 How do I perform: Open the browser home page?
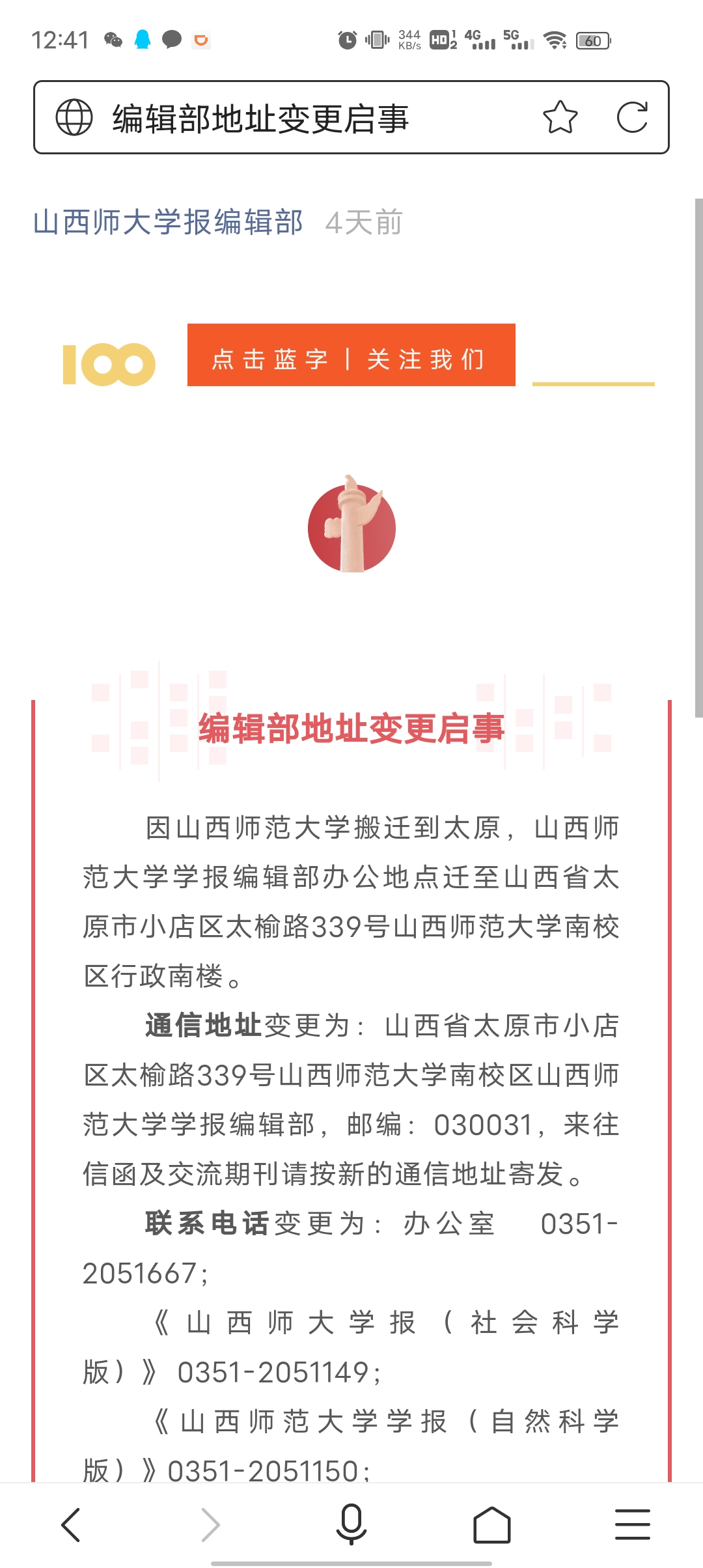click(491, 1524)
